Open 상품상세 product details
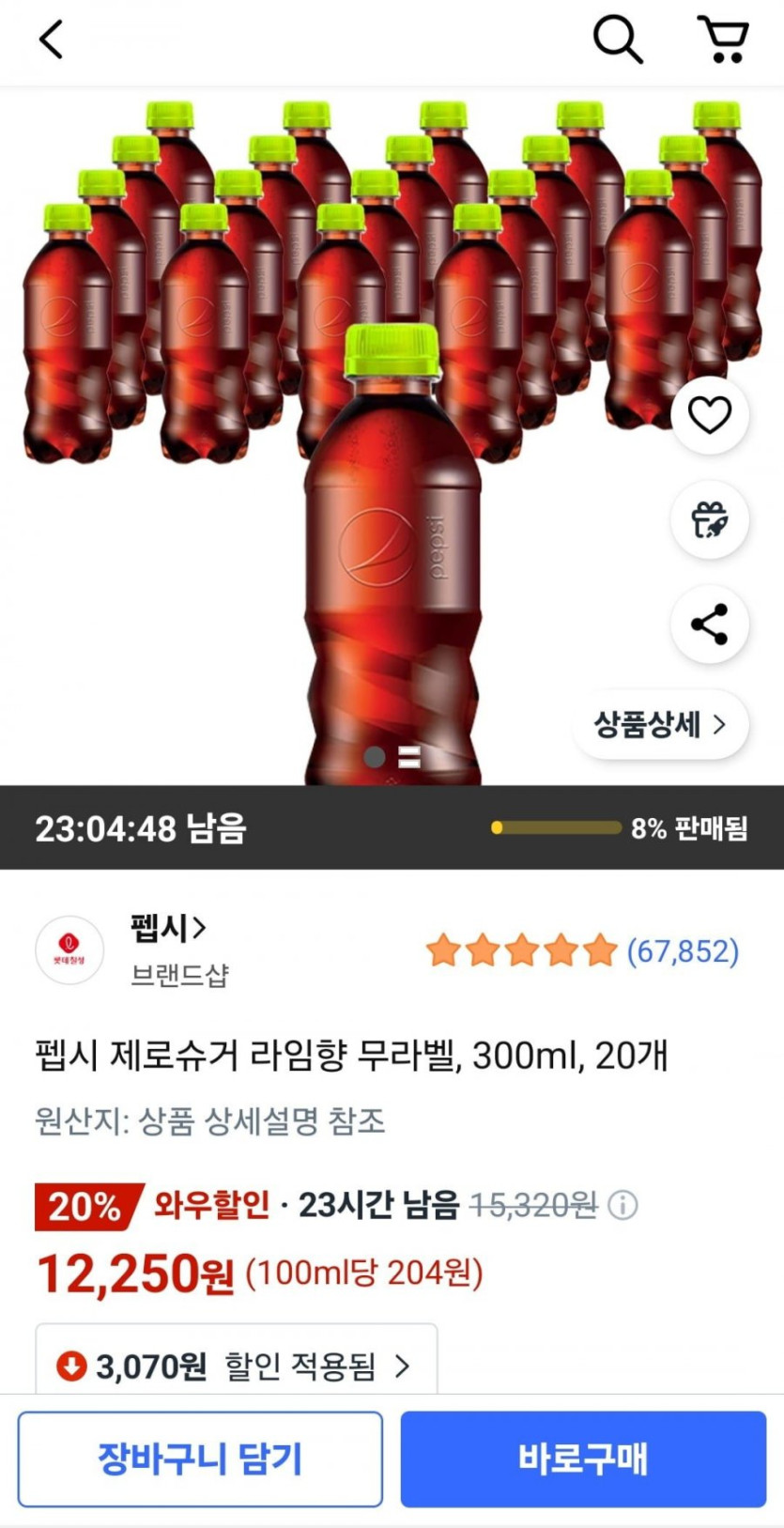 coord(659,724)
